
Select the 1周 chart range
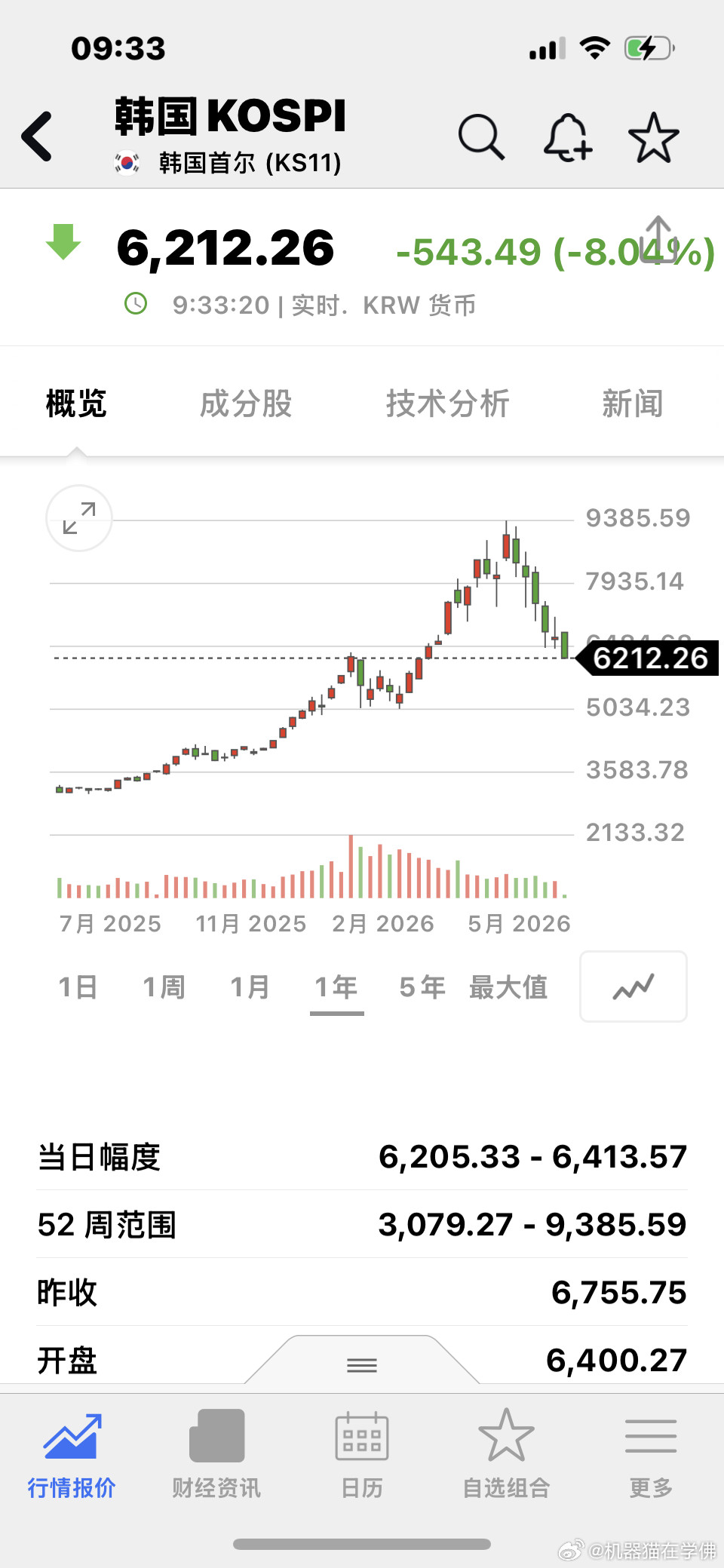(x=164, y=987)
